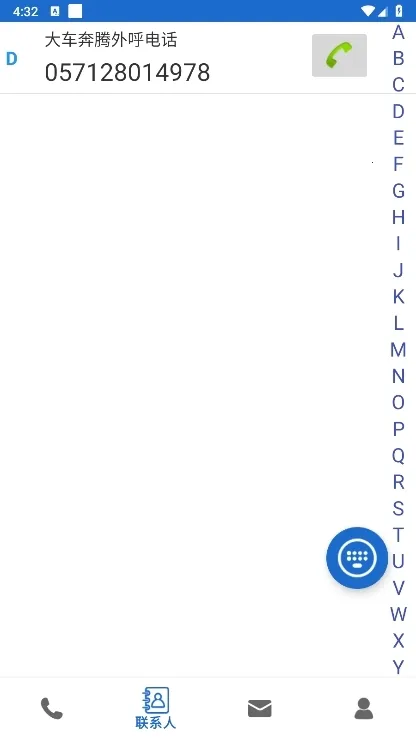Image resolution: width=416 pixels, height=739 pixels.
Task: Jump to letter S in the index
Action: 398,508
